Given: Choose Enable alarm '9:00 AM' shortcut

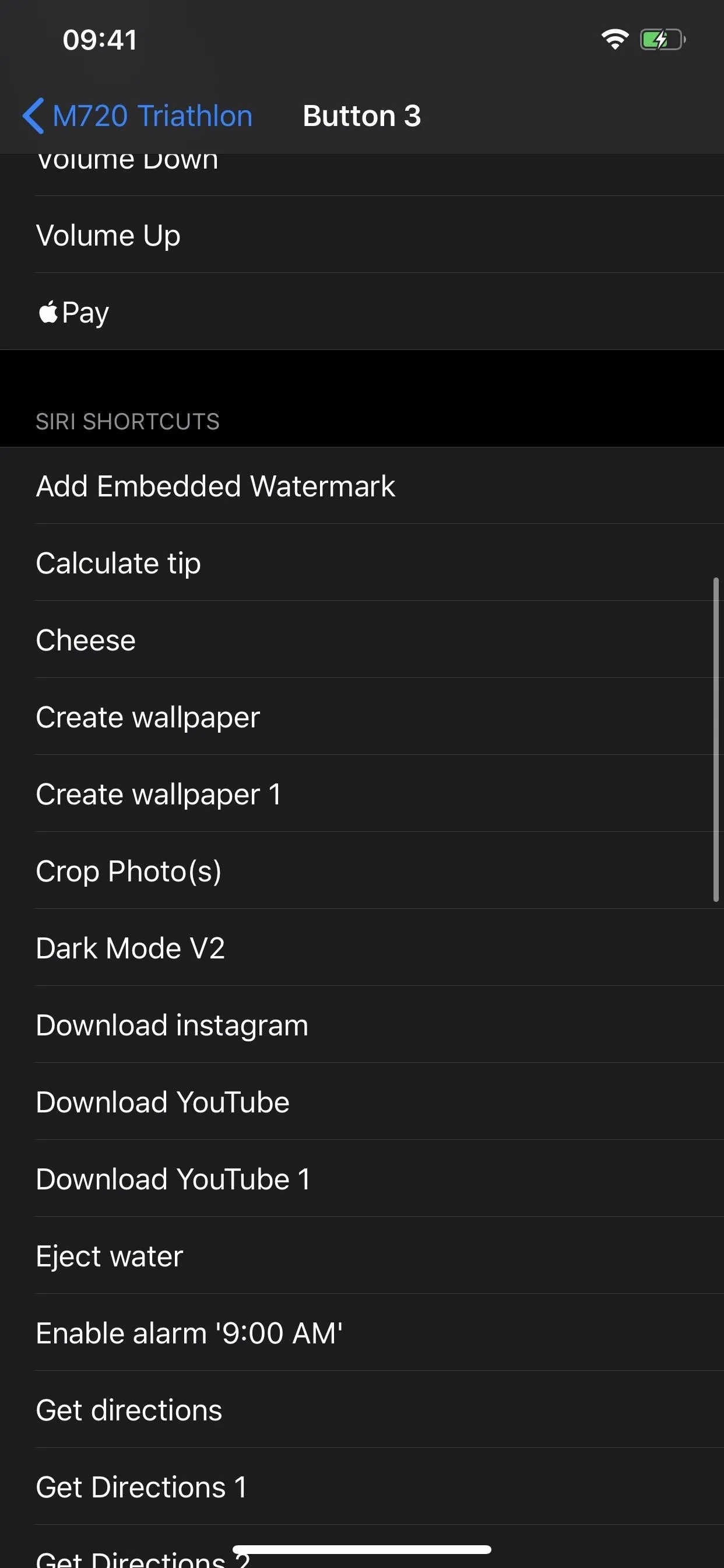Looking at the screenshot, I should 362,1332.
